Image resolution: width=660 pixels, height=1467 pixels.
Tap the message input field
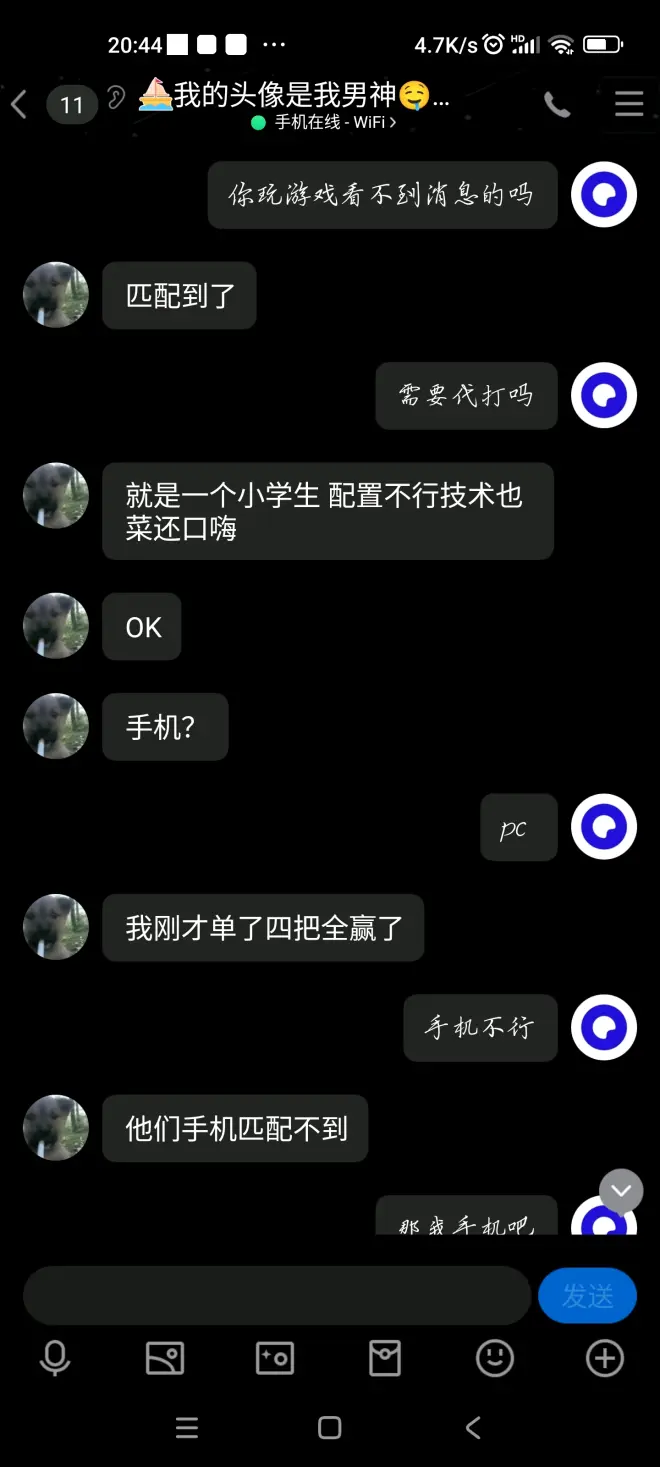point(276,1296)
